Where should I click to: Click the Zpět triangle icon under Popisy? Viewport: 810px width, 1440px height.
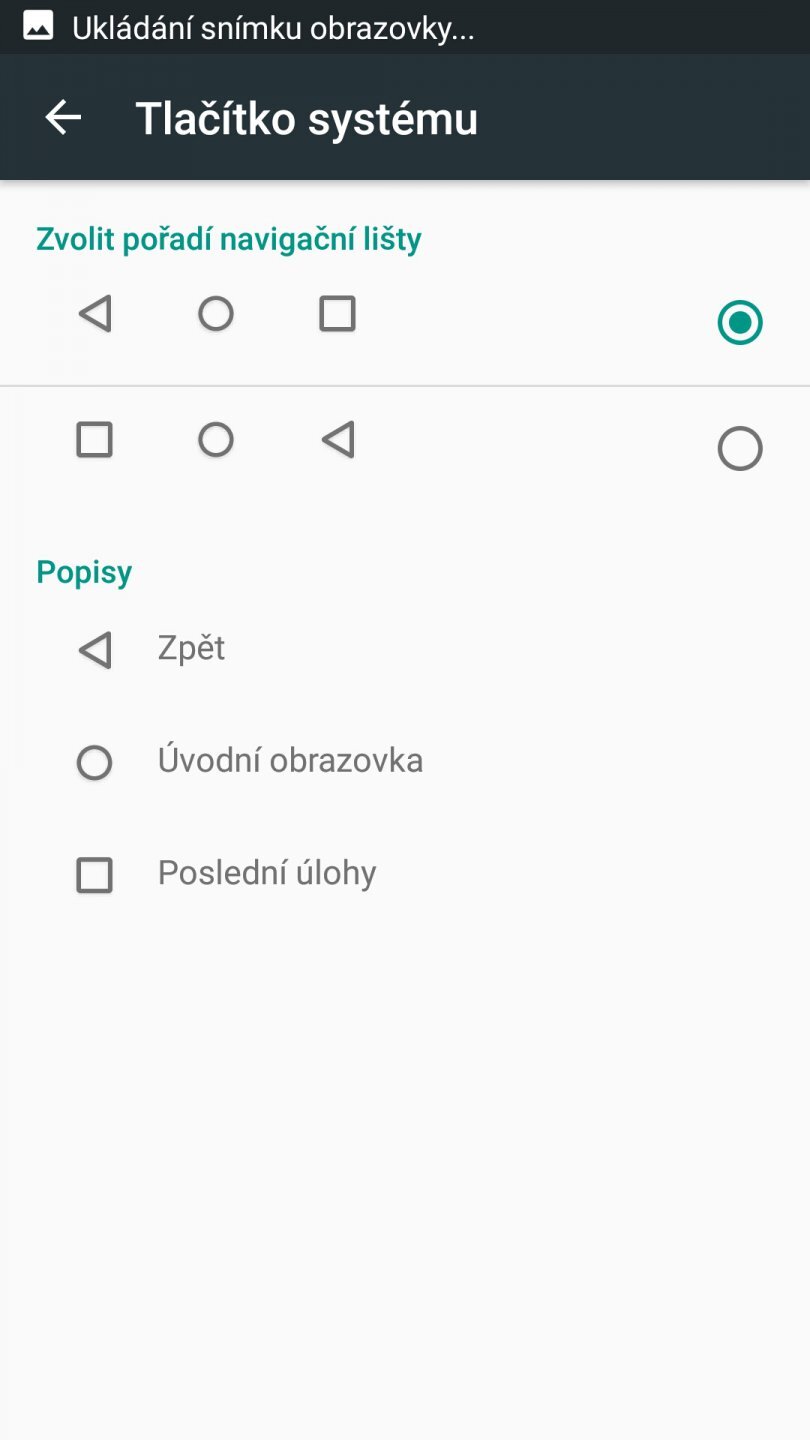point(94,649)
